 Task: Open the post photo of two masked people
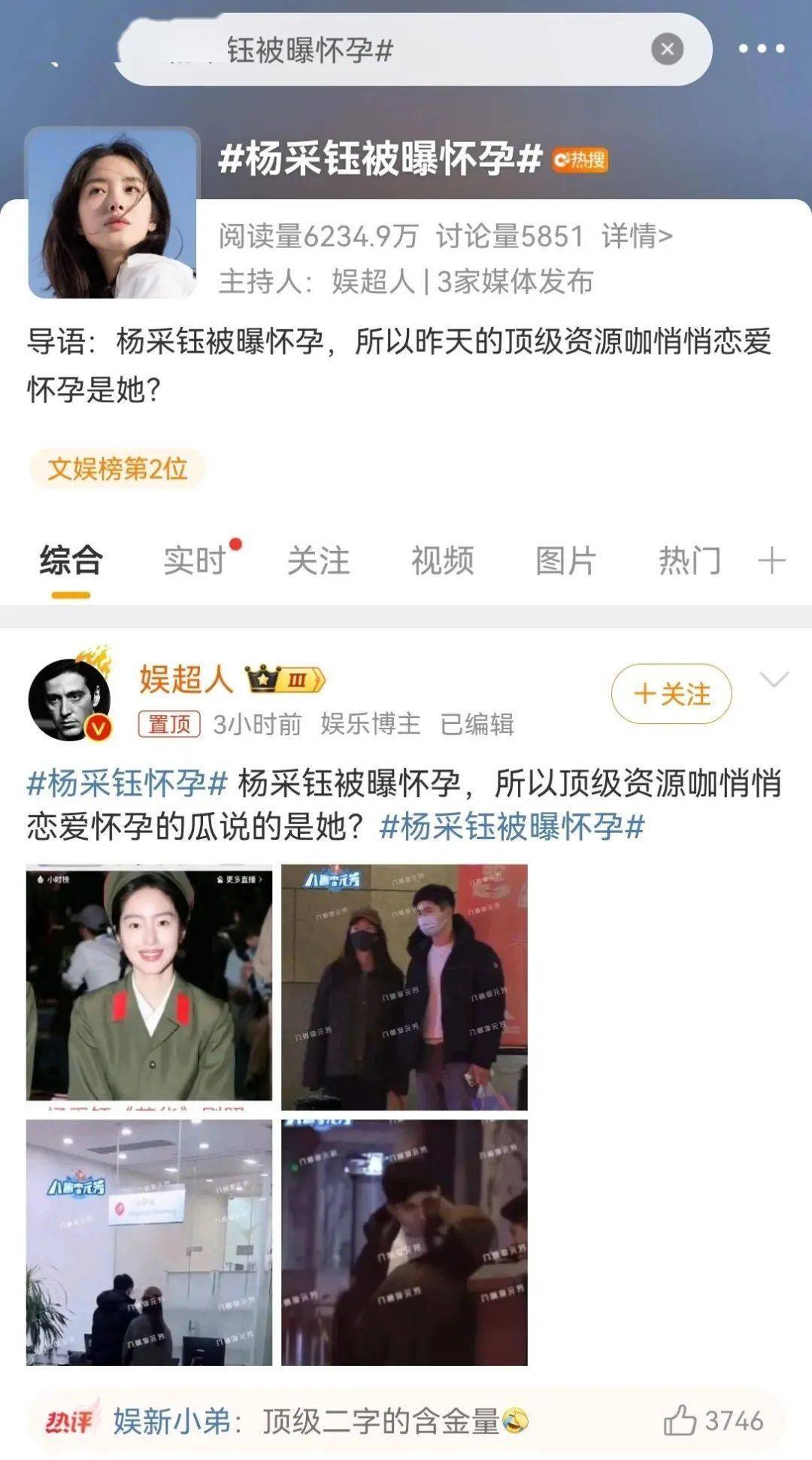[x=404, y=987]
